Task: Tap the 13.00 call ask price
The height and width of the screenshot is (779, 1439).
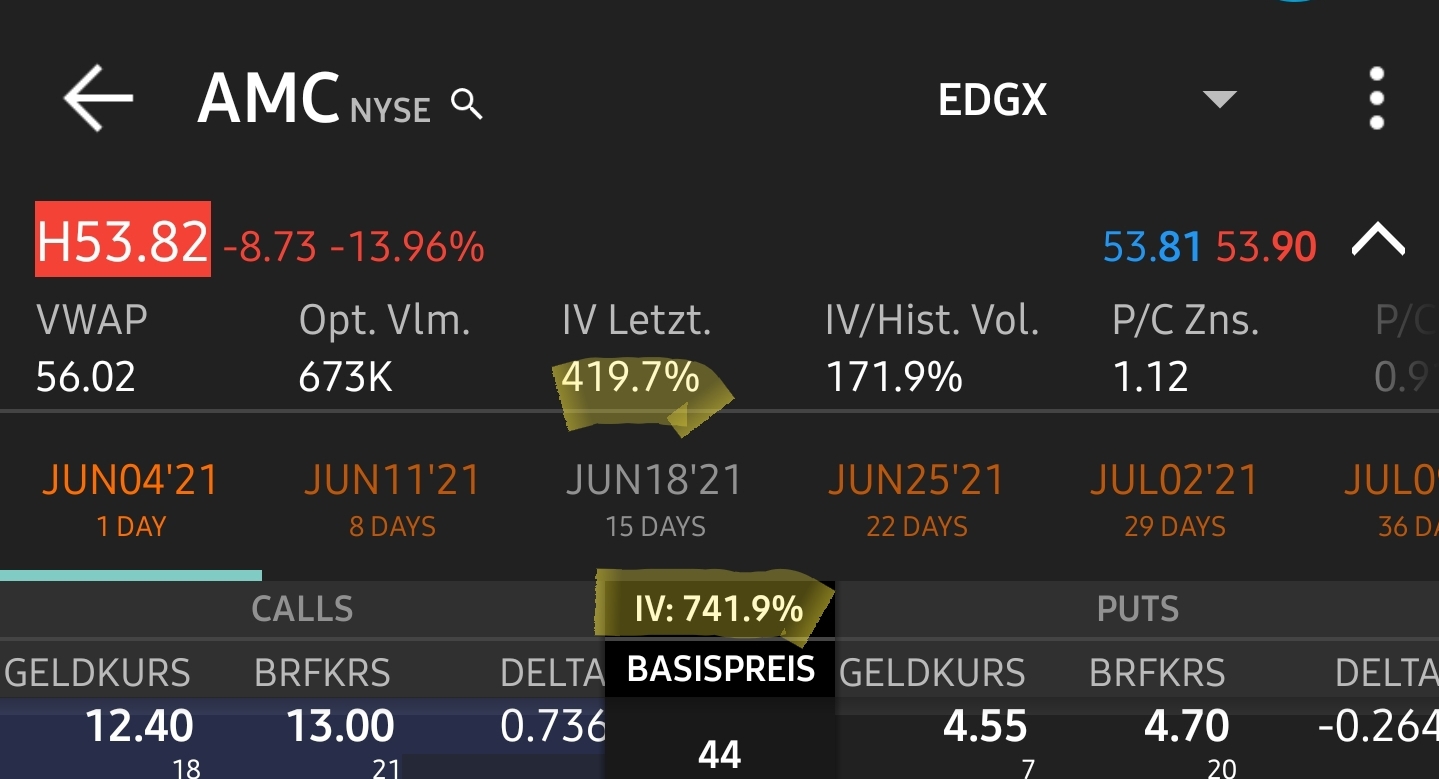Action: click(341, 727)
